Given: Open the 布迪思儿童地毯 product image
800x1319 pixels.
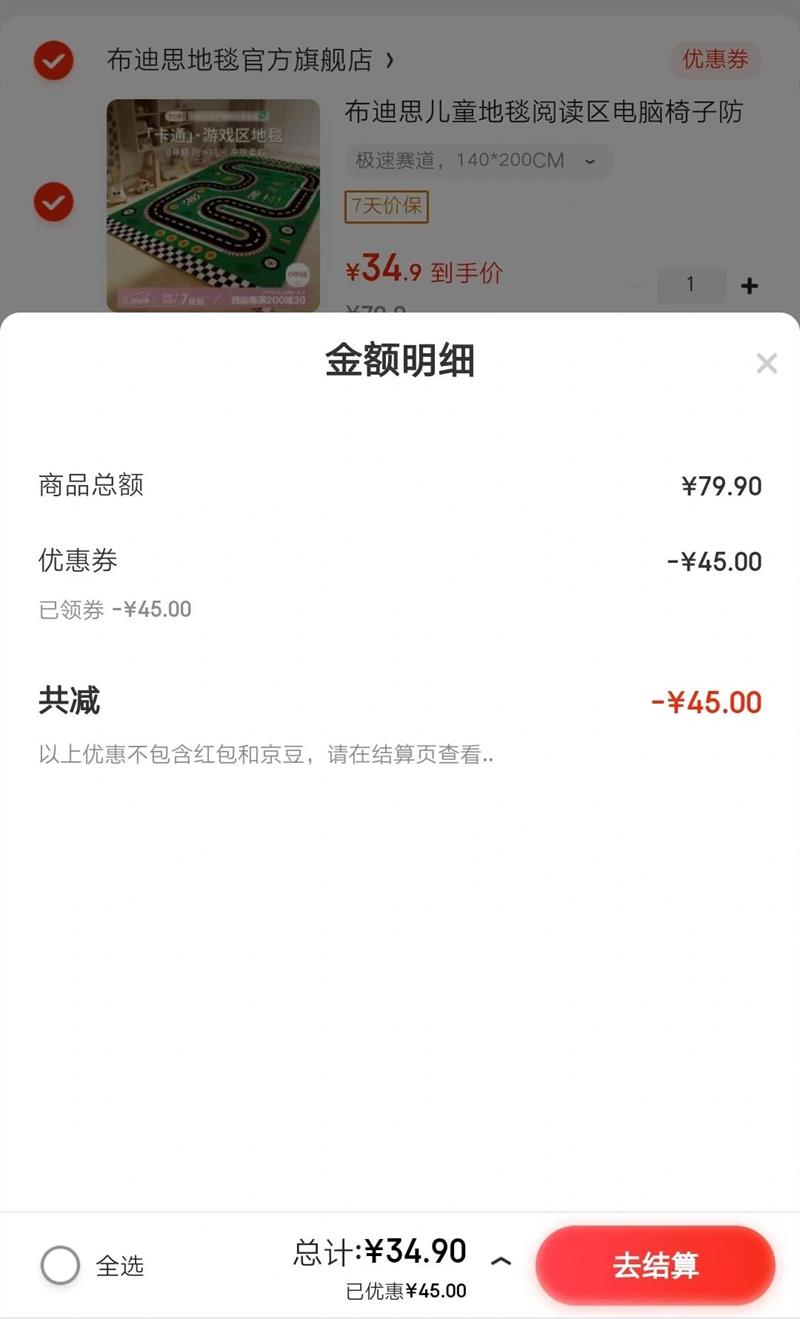Looking at the screenshot, I should coord(213,205).
